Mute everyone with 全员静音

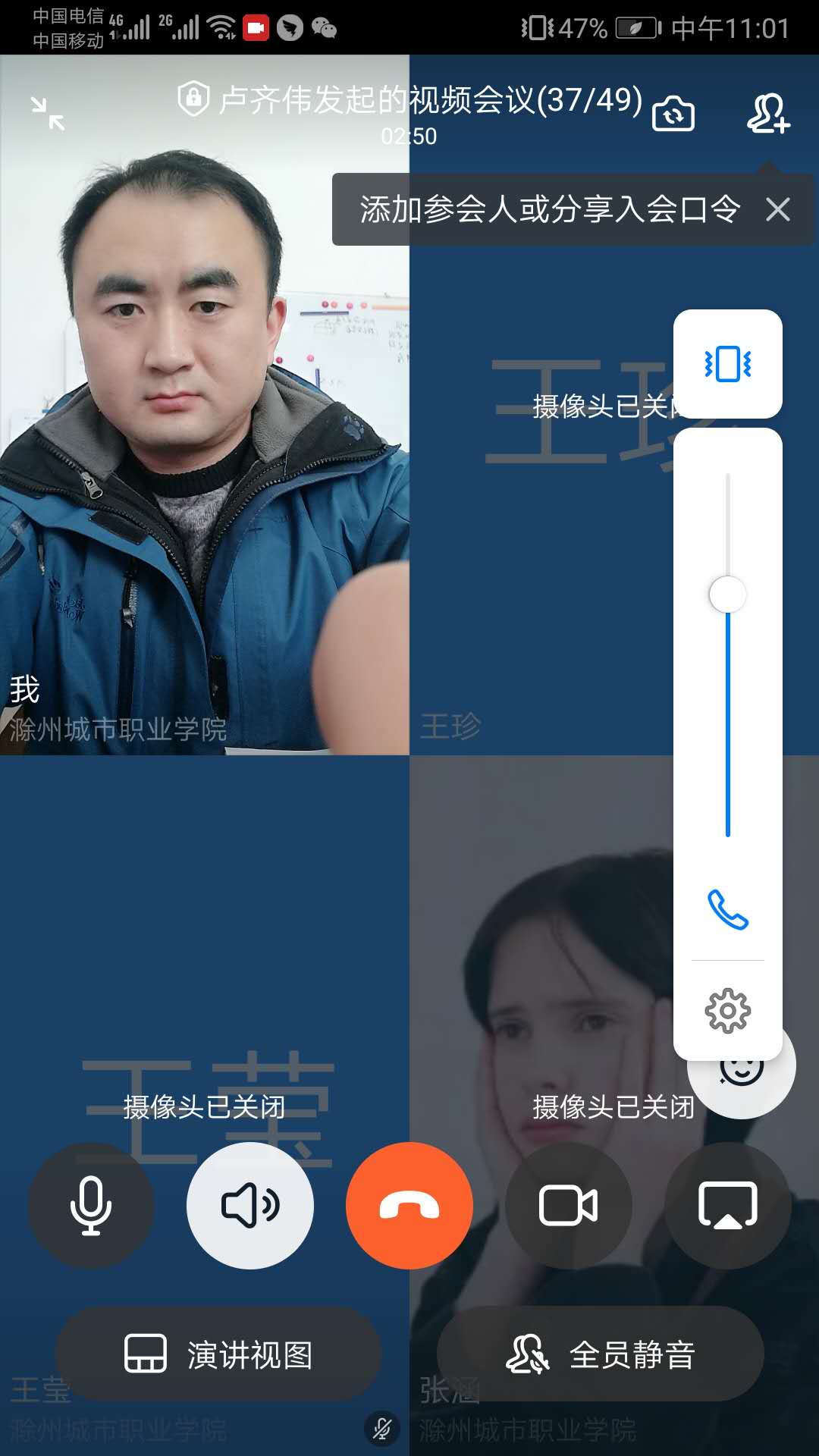tap(601, 1354)
